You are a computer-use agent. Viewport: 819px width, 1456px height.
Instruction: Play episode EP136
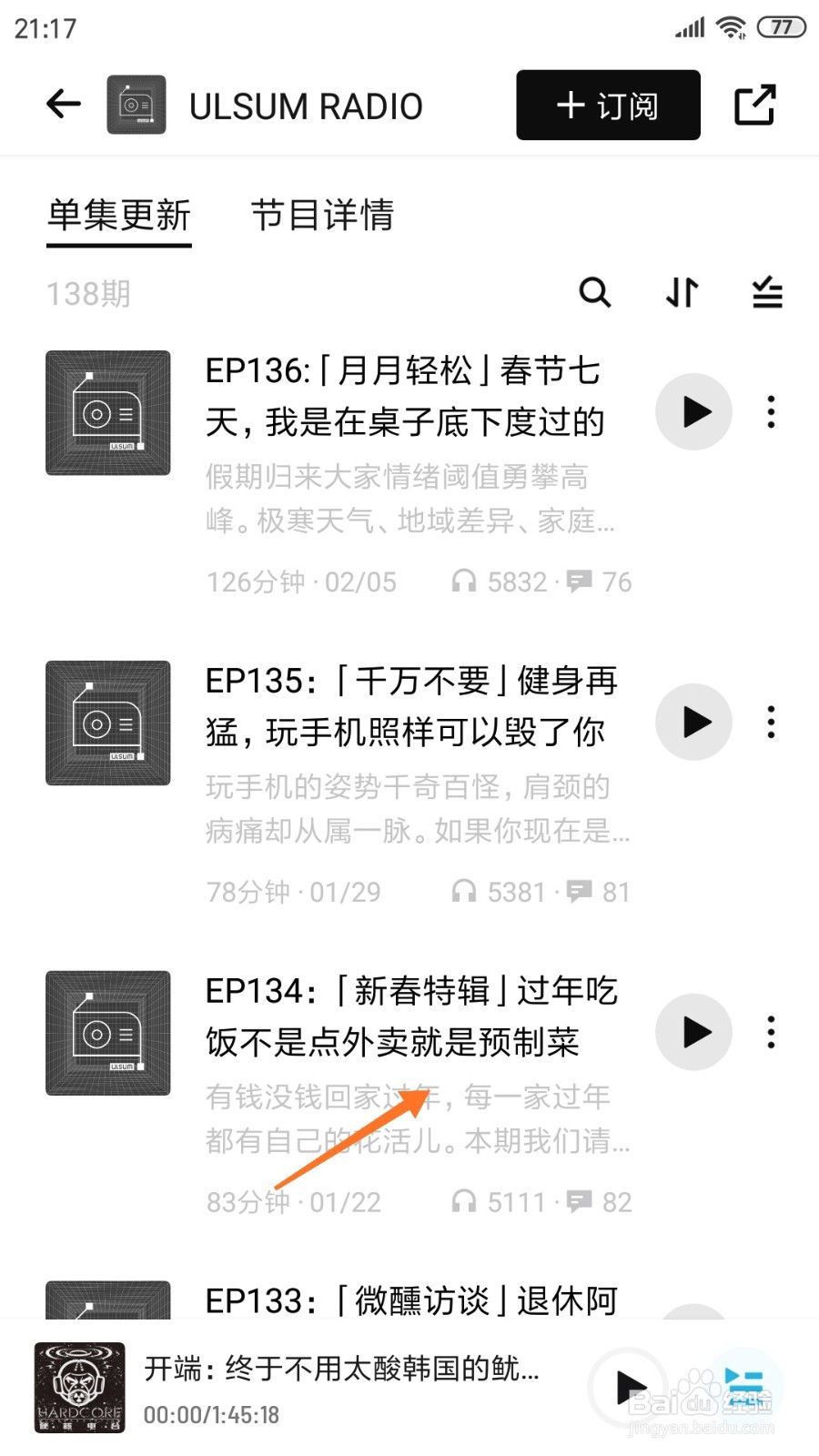[x=694, y=412]
